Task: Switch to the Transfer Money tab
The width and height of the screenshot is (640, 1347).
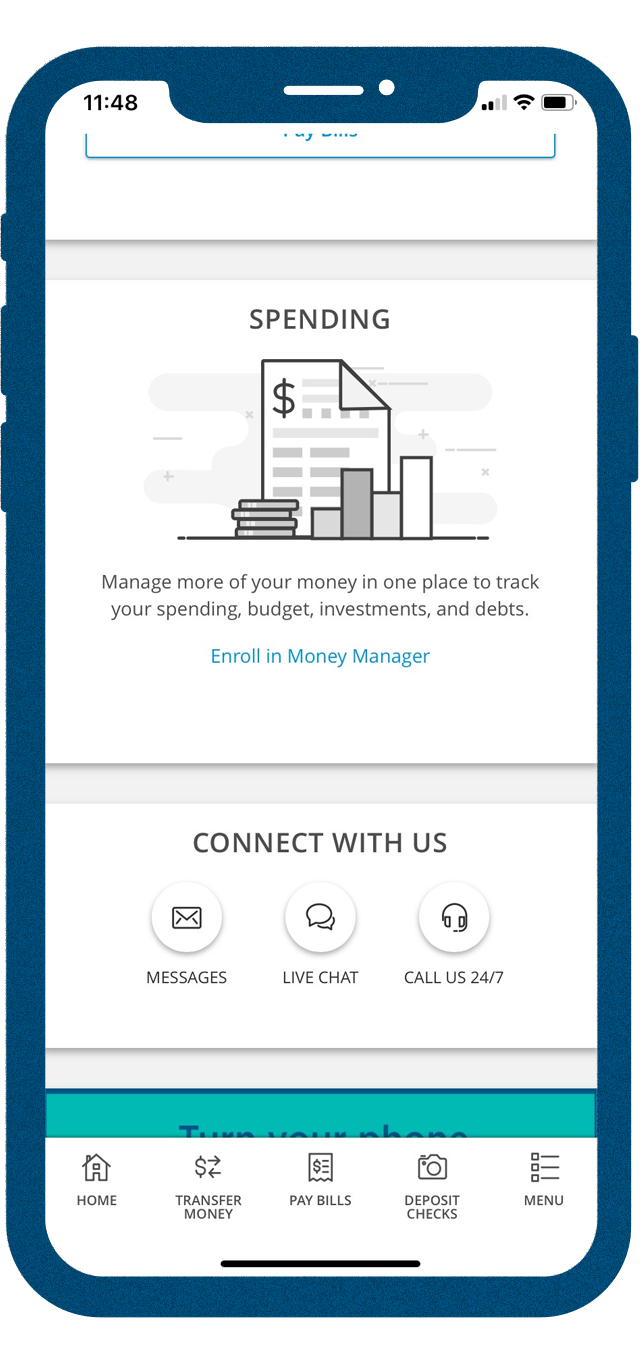Action: [x=208, y=1185]
